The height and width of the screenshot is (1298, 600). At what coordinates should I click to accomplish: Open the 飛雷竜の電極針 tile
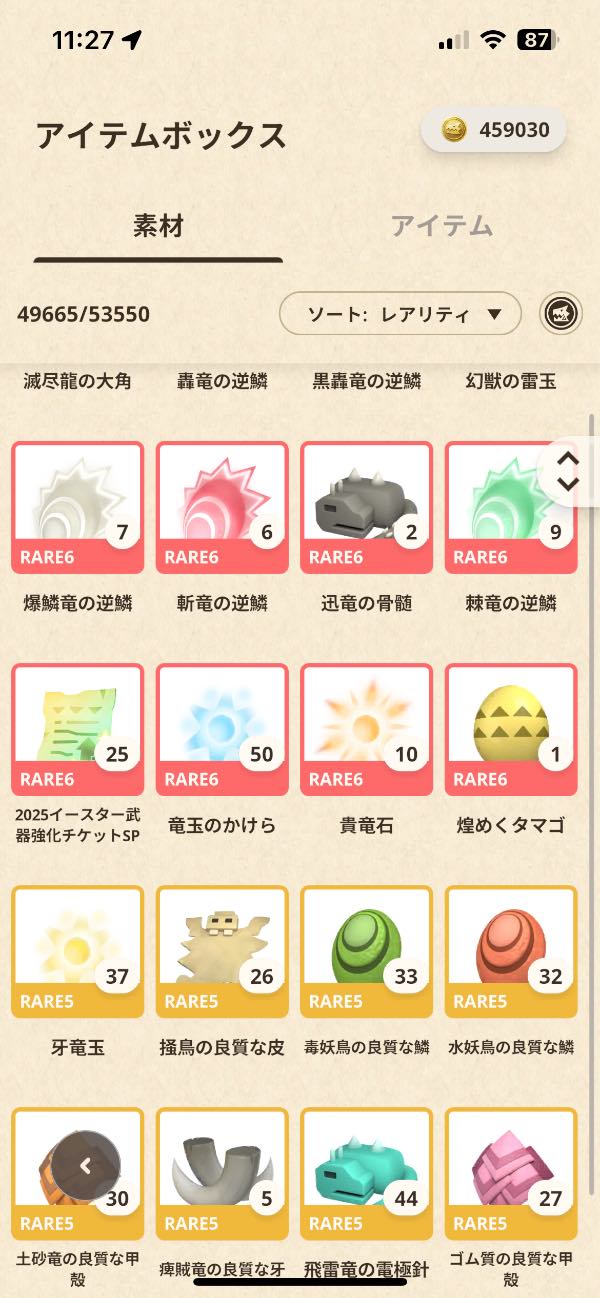click(x=366, y=1174)
